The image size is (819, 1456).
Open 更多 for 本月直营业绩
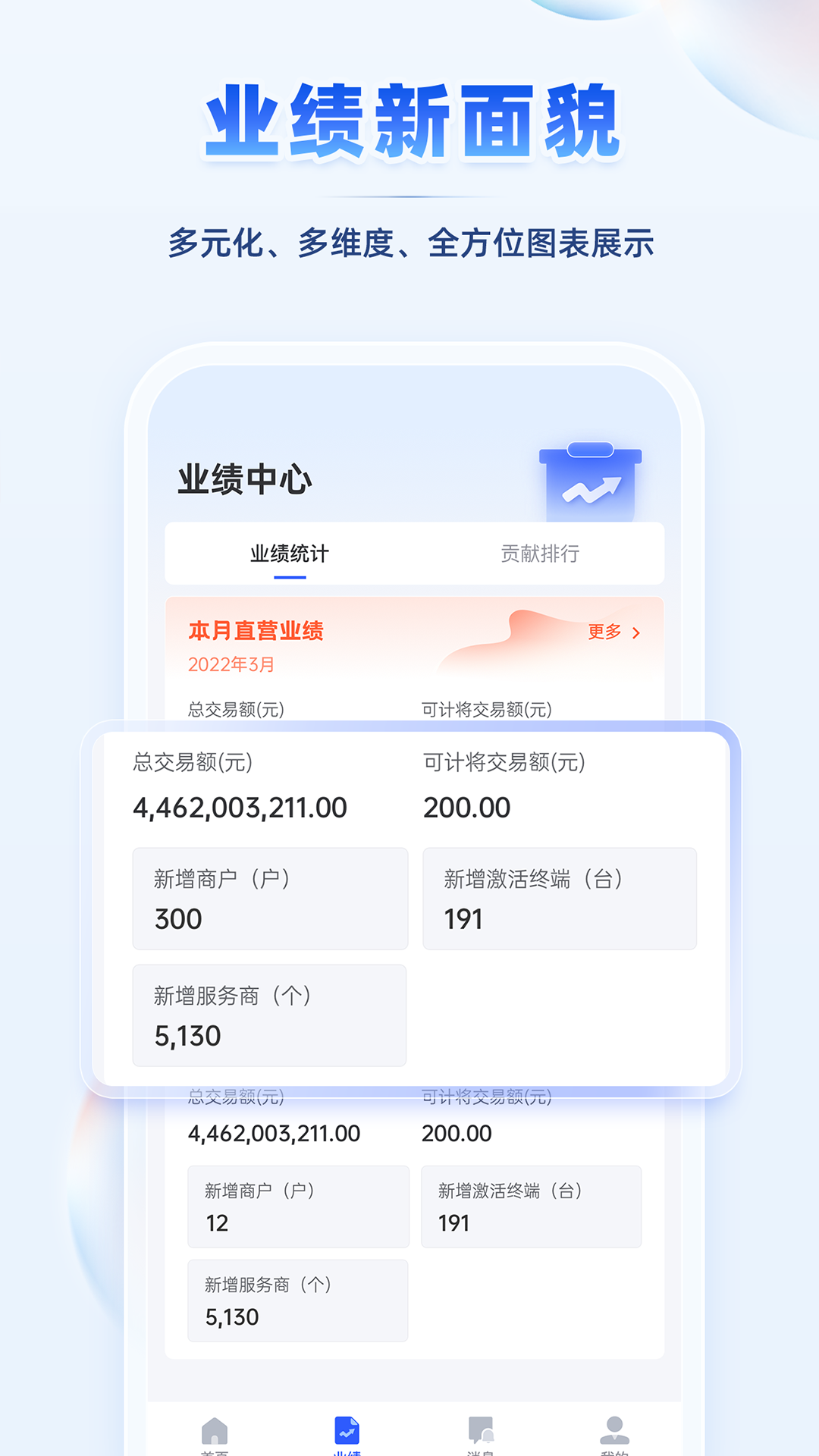click(x=603, y=632)
